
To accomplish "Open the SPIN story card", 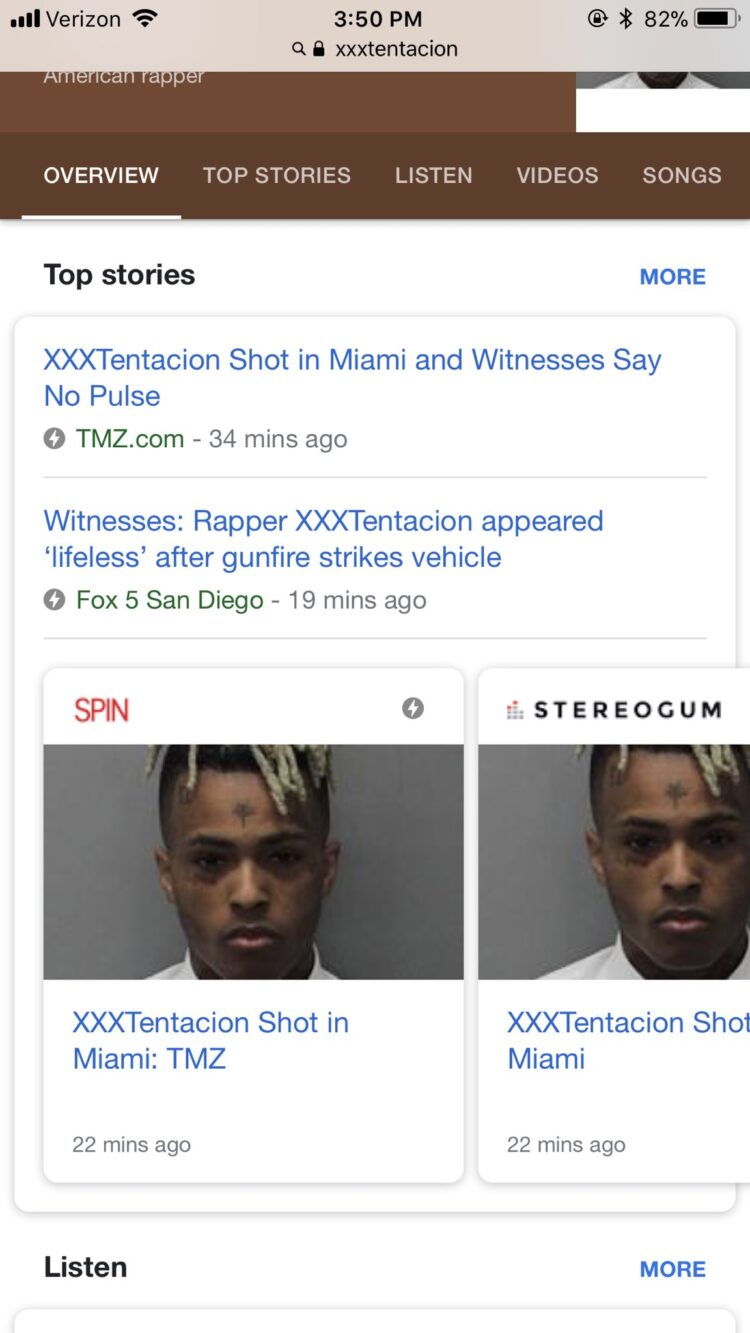I will pyautogui.click(x=253, y=923).
